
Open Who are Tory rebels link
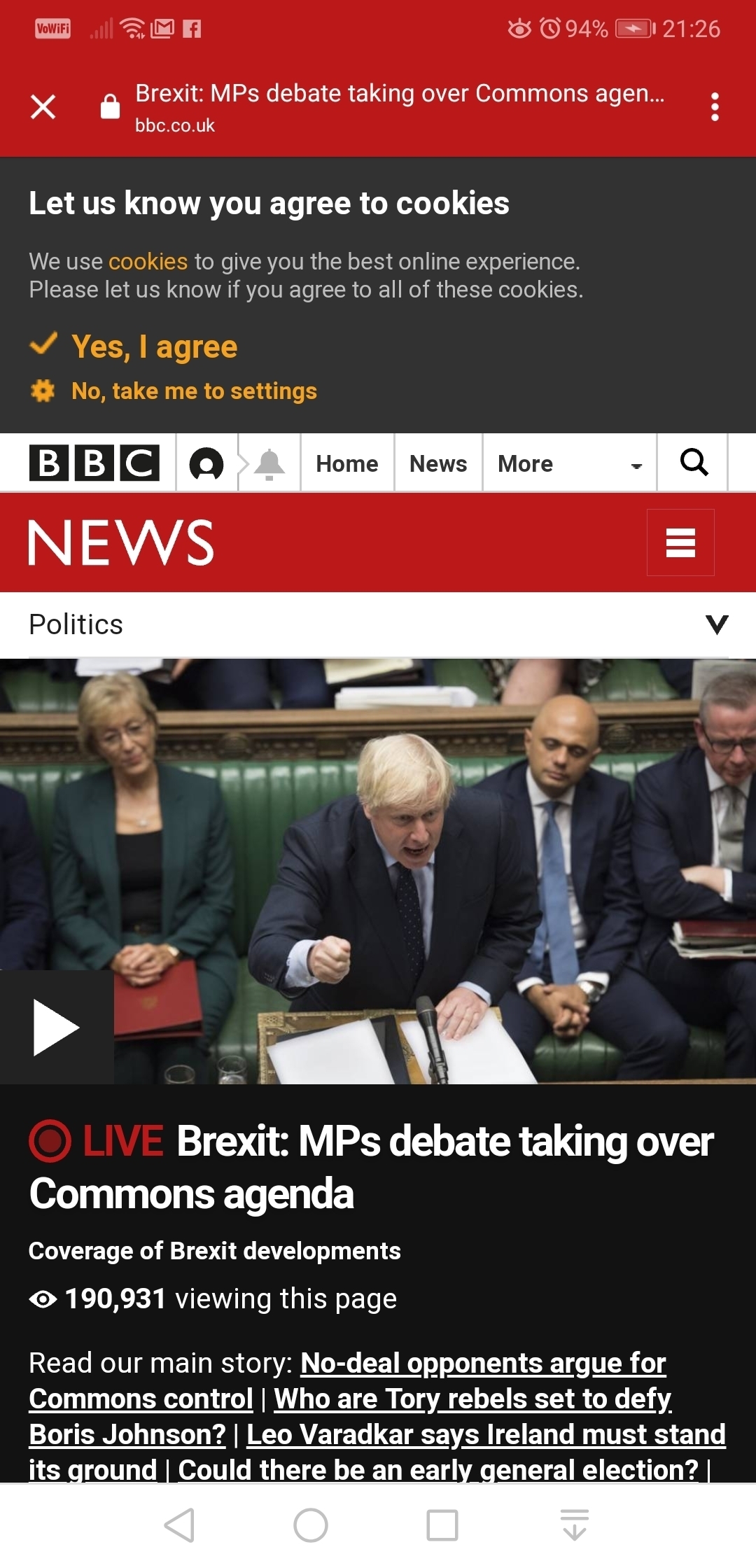click(x=472, y=1399)
